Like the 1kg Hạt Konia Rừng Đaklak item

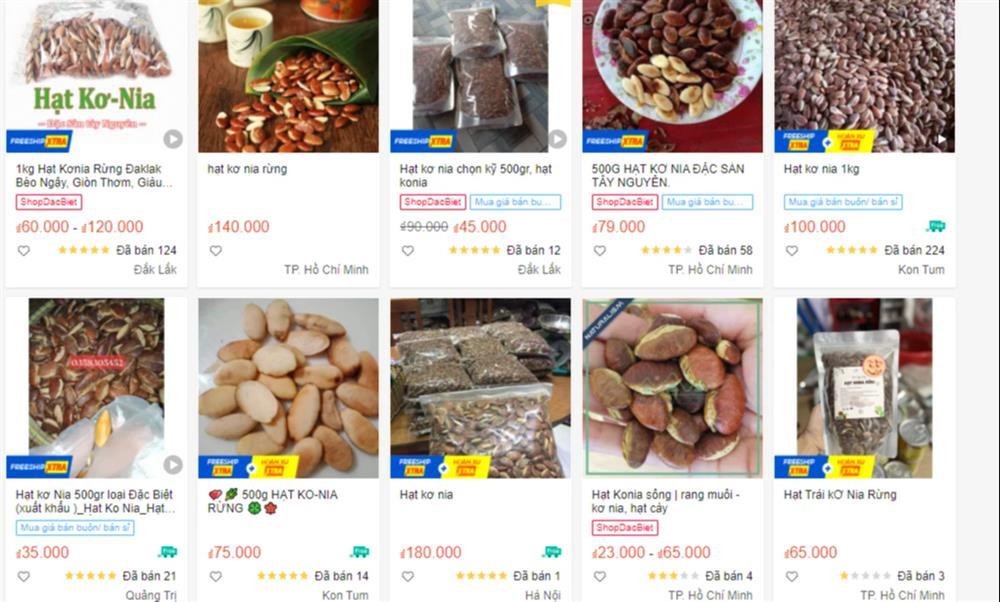coord(23,250)
